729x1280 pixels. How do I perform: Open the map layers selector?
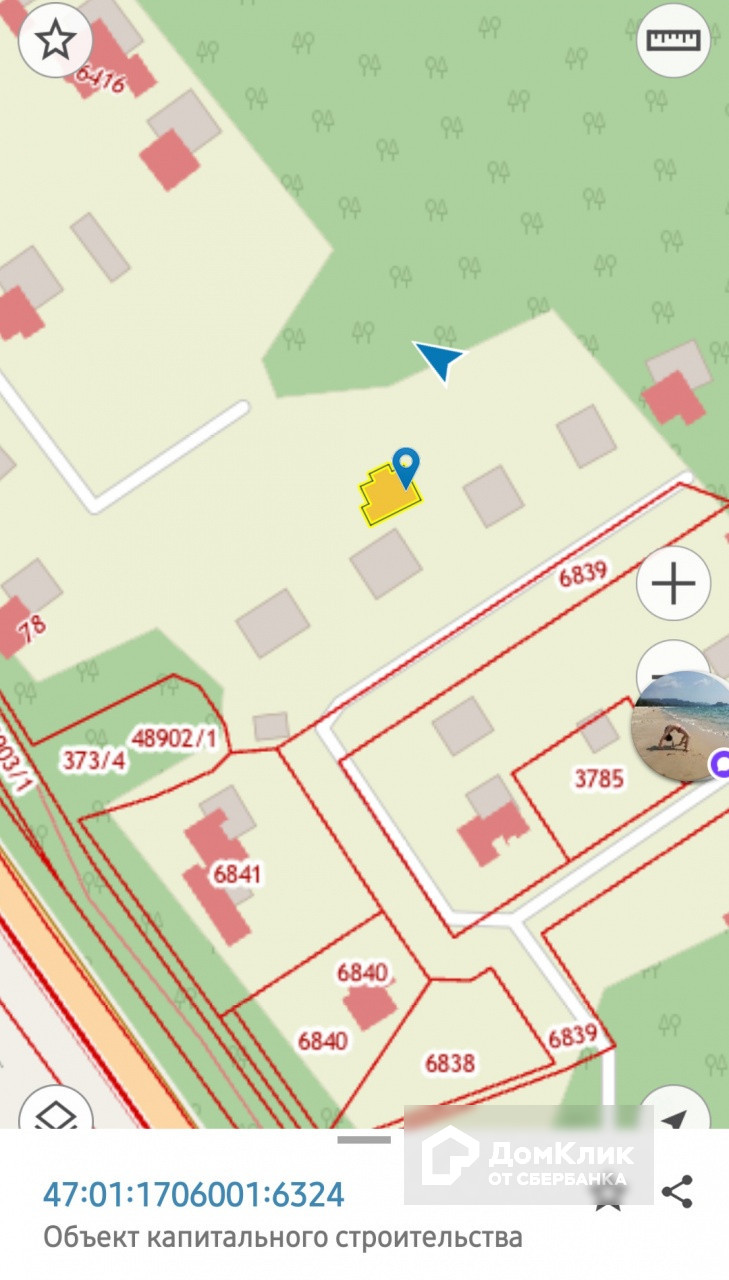(x=55, y=1112)
